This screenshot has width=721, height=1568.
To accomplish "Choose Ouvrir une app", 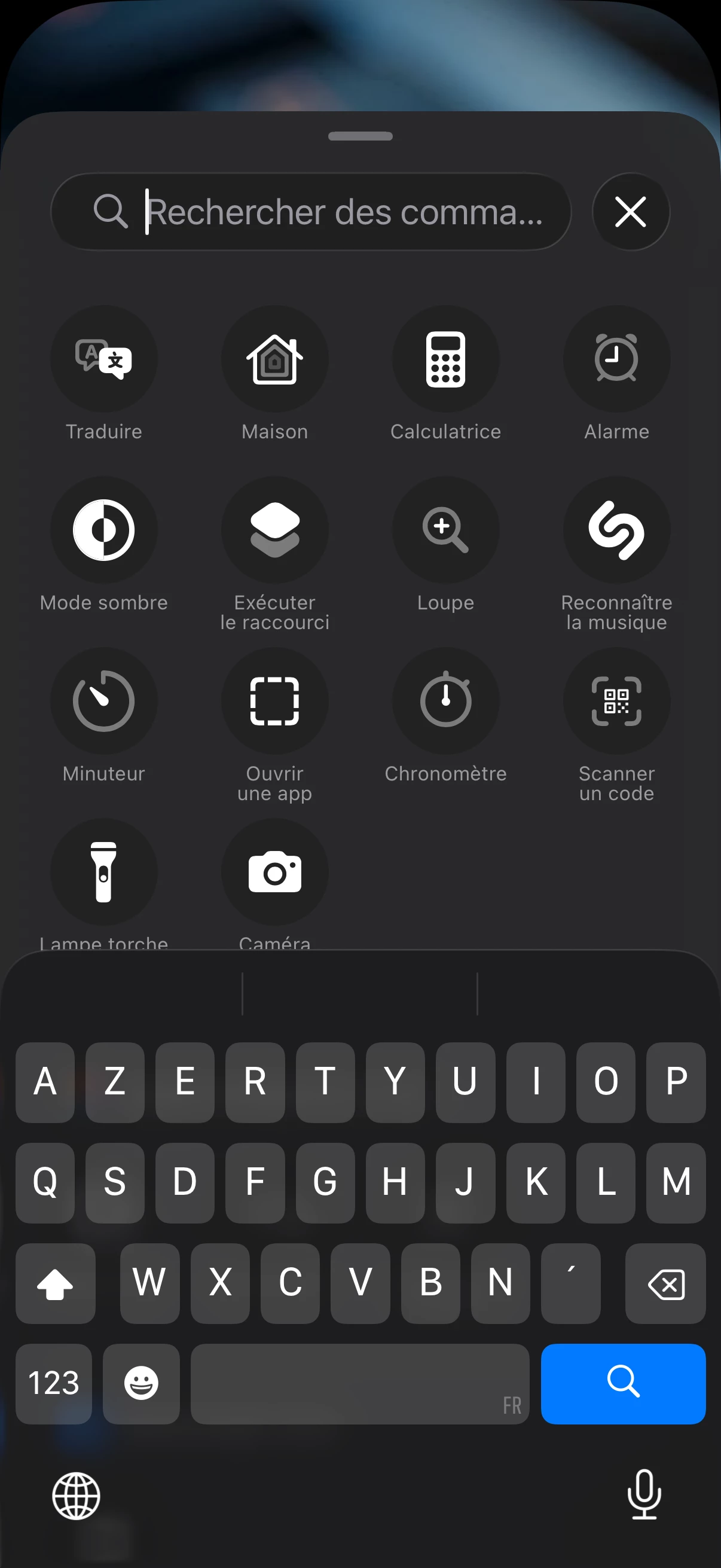I will 275,701.
